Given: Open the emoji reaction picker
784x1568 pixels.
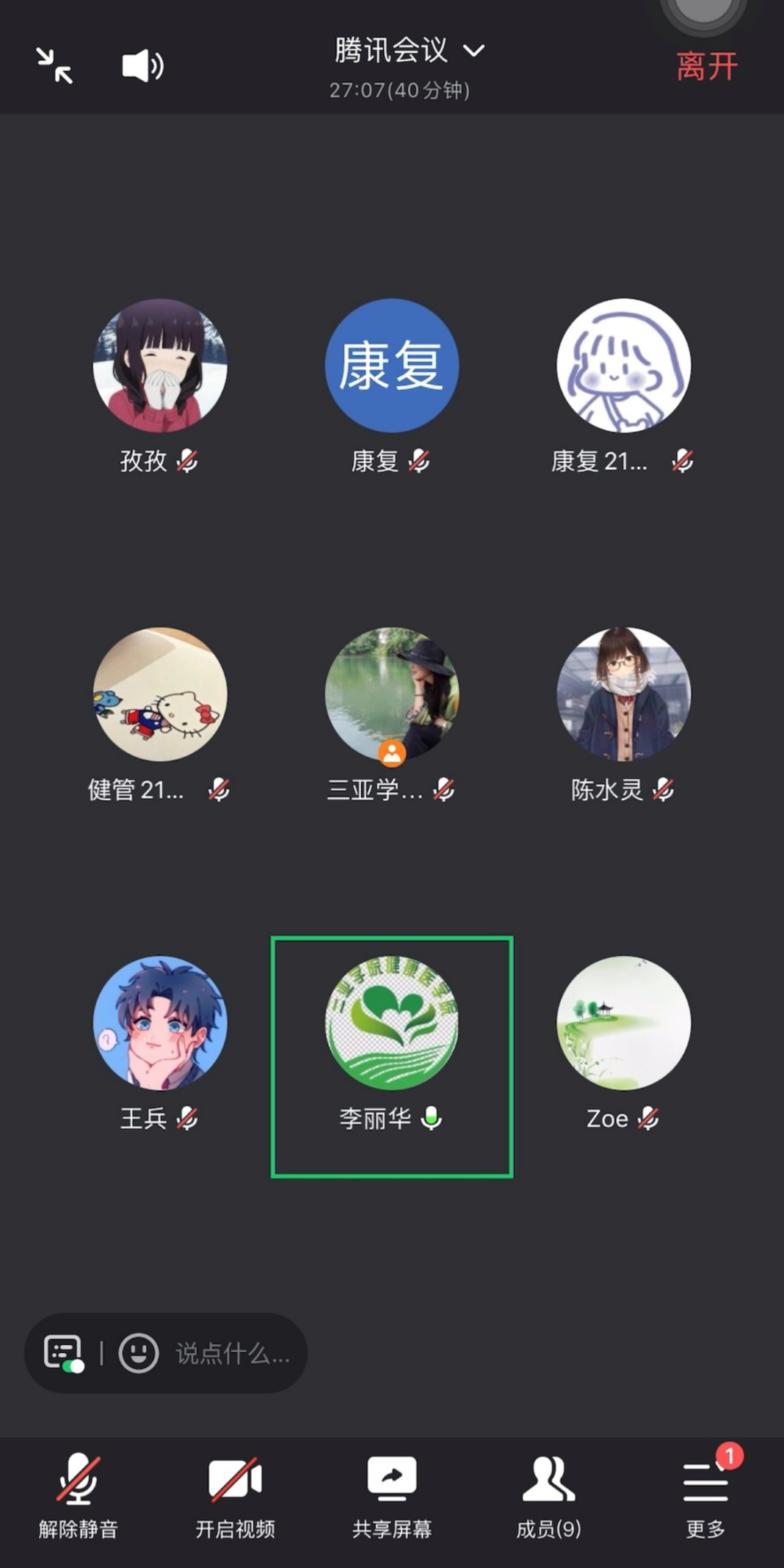Looking at the screenshot, I should [139, 1352].
